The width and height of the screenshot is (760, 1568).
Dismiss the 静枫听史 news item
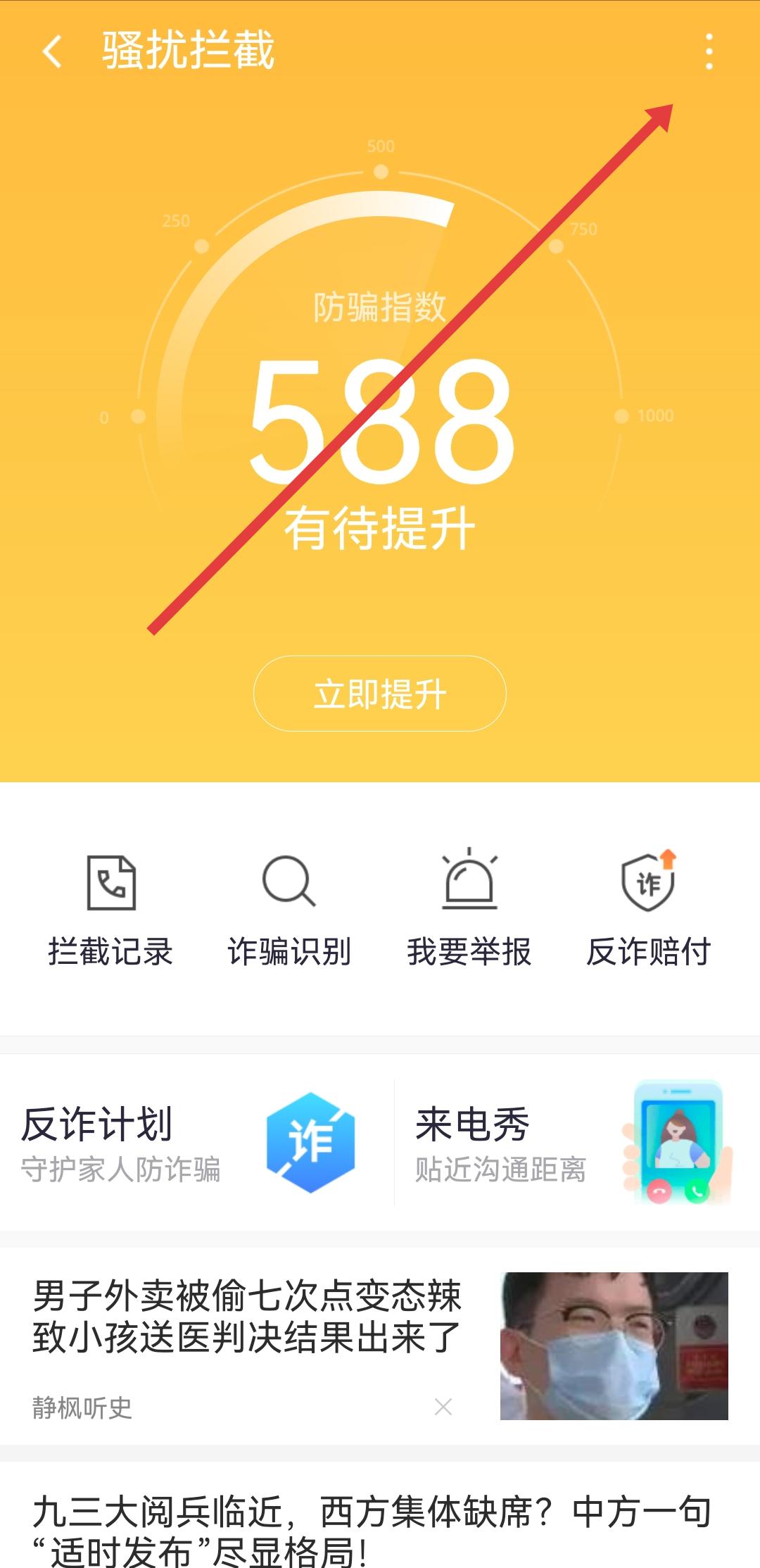click(x=443, y=1407)
